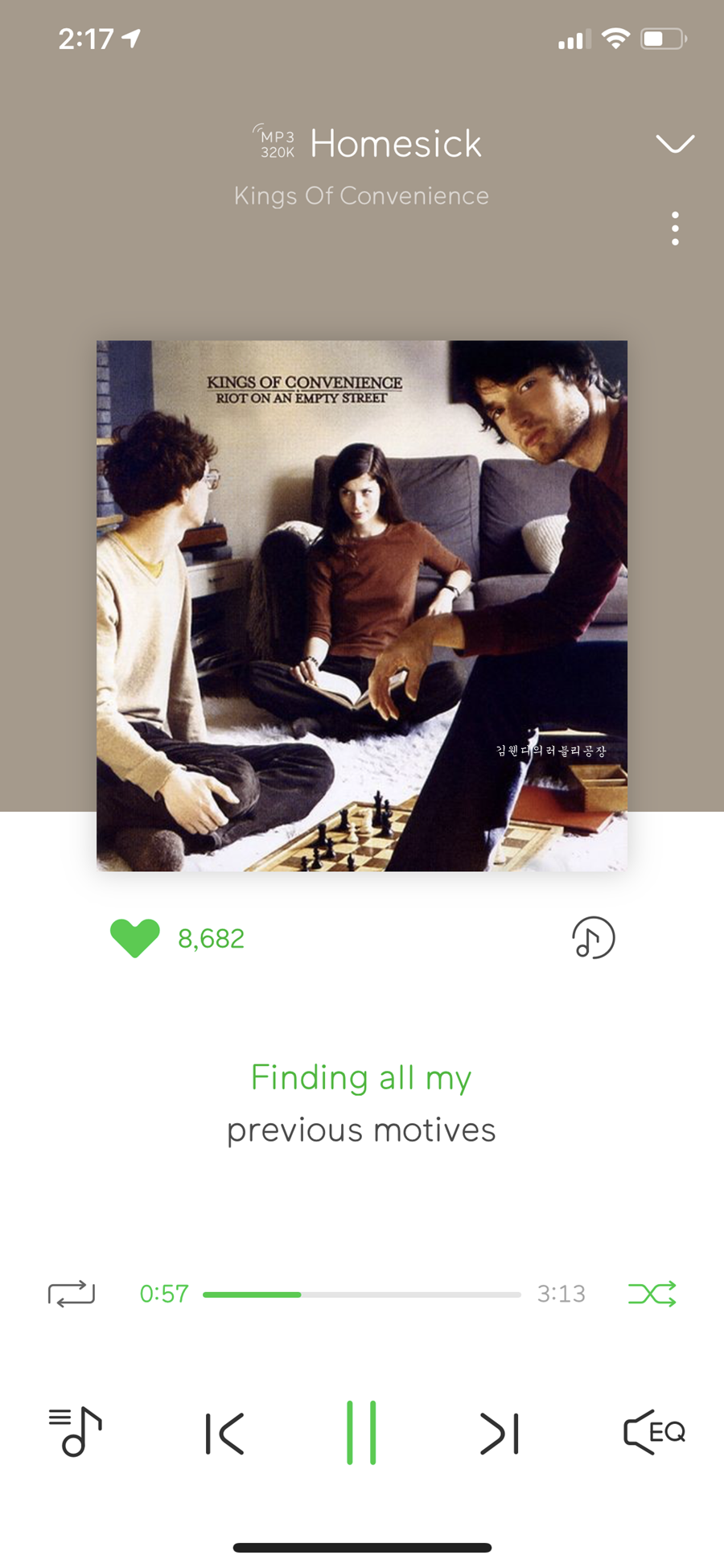Tap the playback progress bar
This screenshot has height=1568, width=724.
click(x=361, y=1294)
